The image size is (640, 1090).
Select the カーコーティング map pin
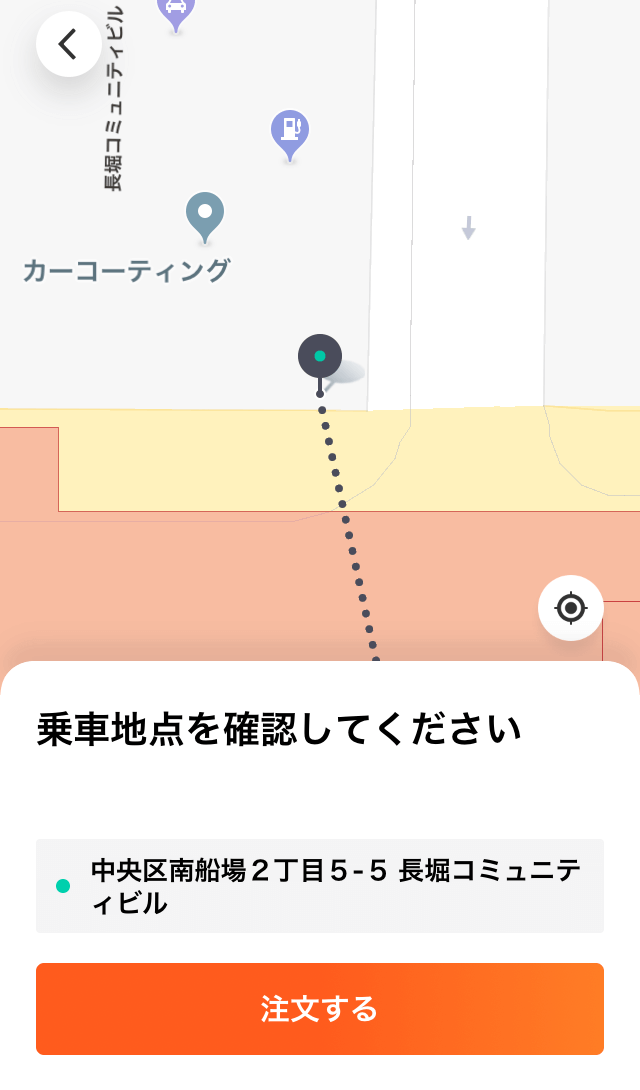pos(205,215)
